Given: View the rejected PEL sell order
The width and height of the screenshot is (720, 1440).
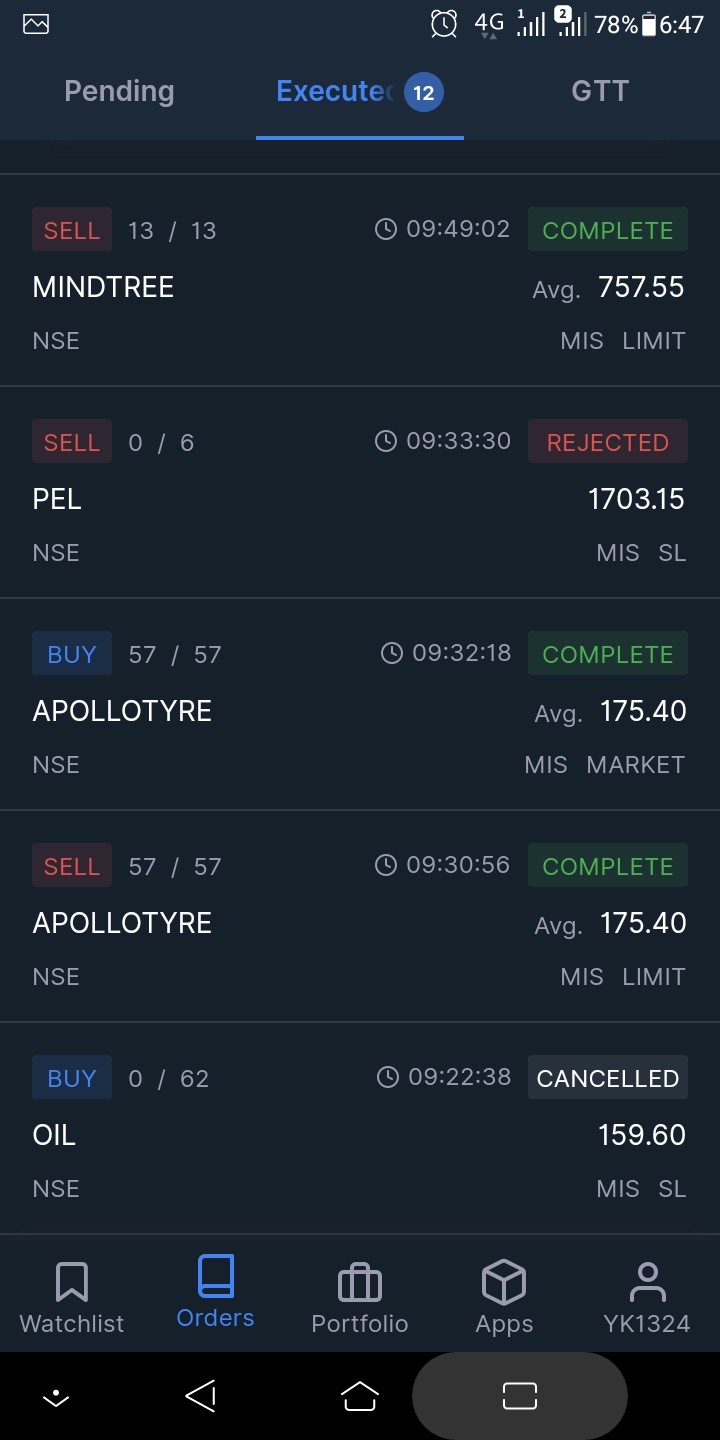Looking at the screenshot, I should pos(360,497).
